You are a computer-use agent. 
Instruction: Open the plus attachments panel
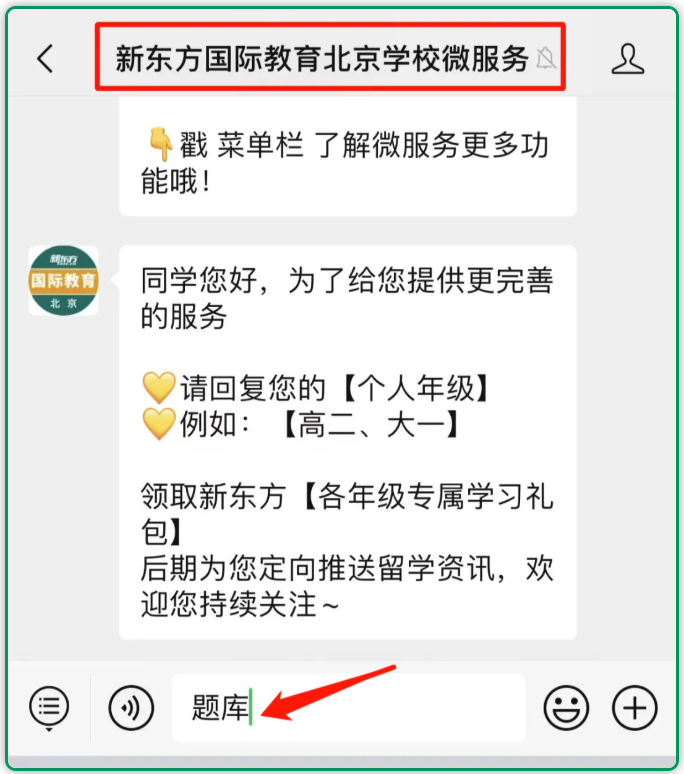pos(634,708)
